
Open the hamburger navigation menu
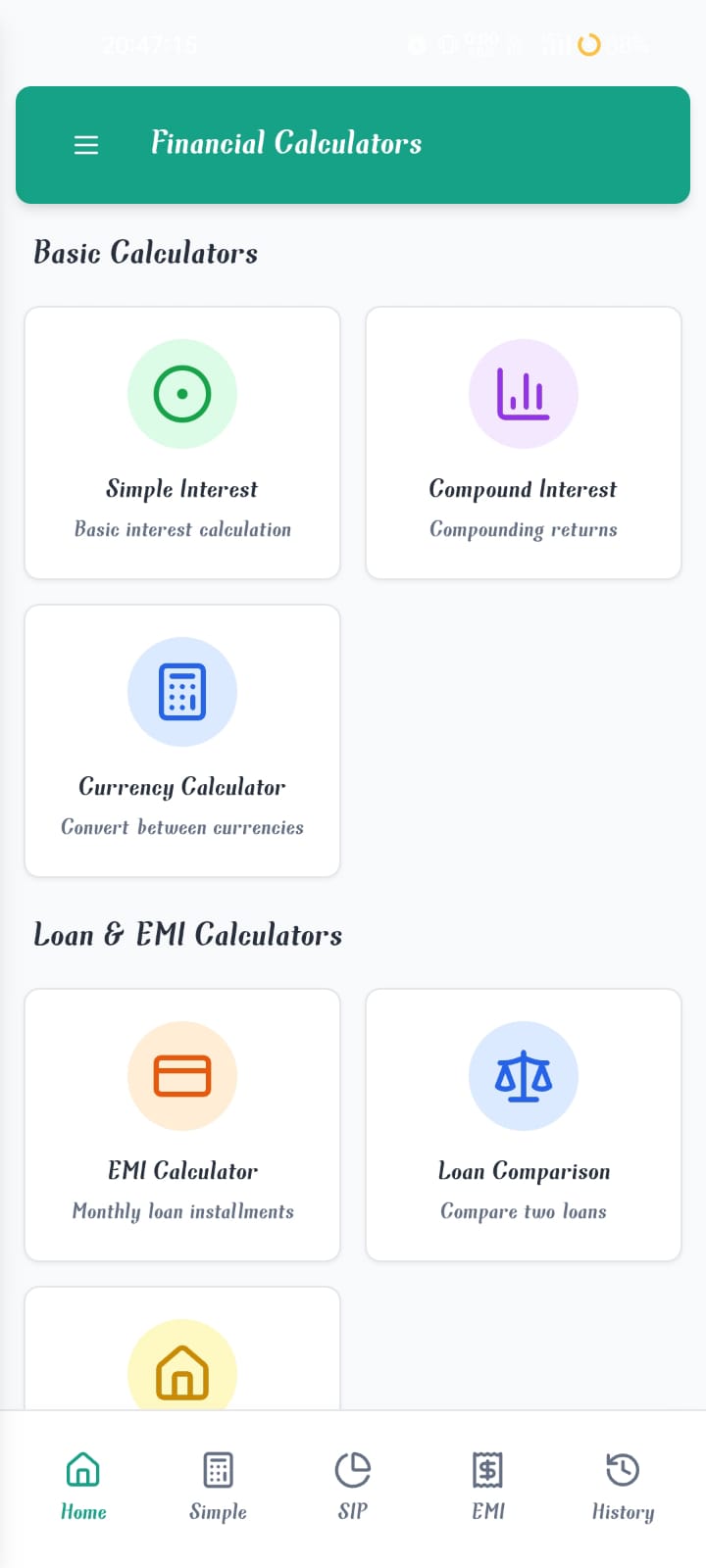86,144
